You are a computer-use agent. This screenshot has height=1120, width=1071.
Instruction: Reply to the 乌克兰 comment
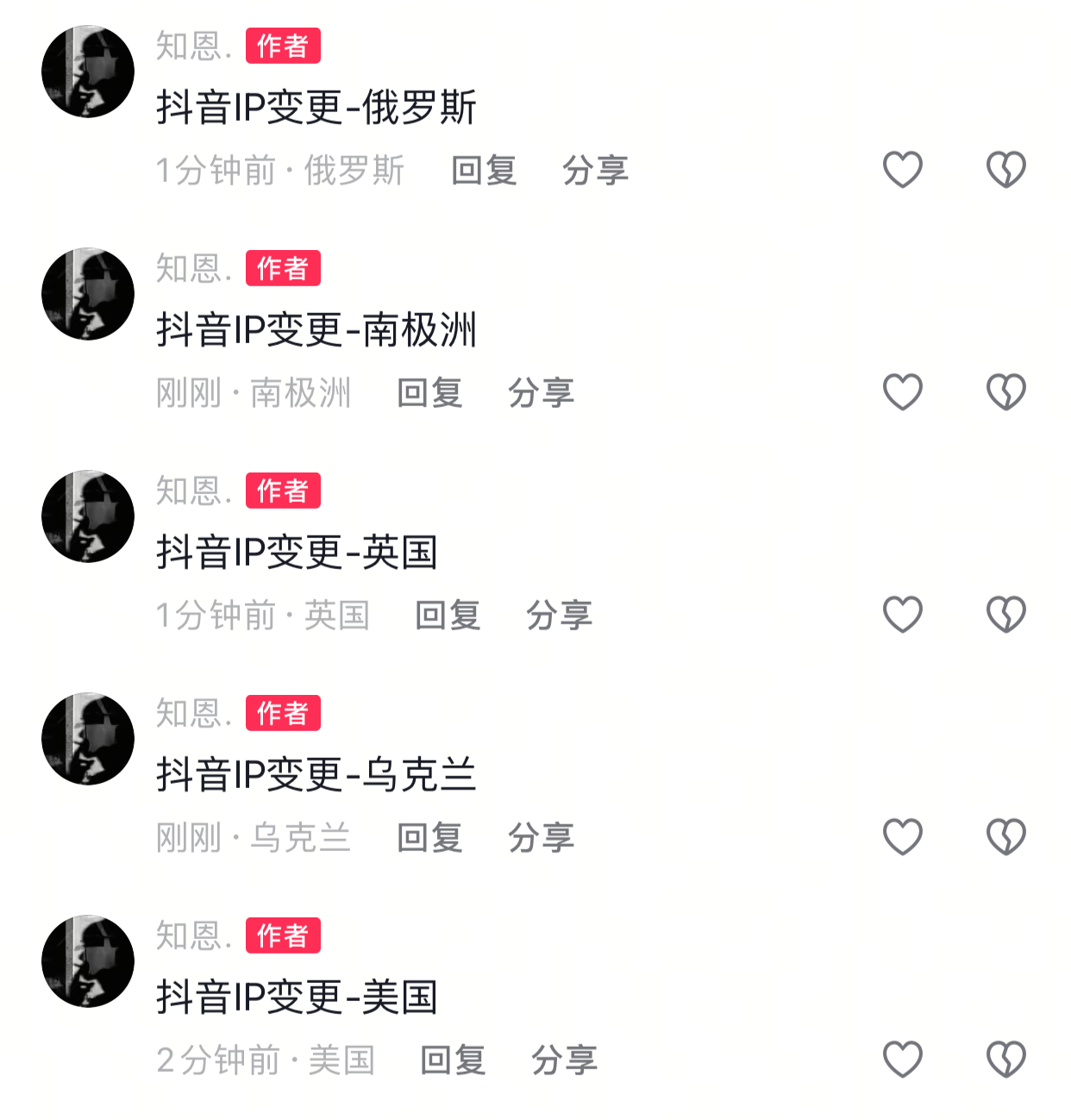pos(429,838)
